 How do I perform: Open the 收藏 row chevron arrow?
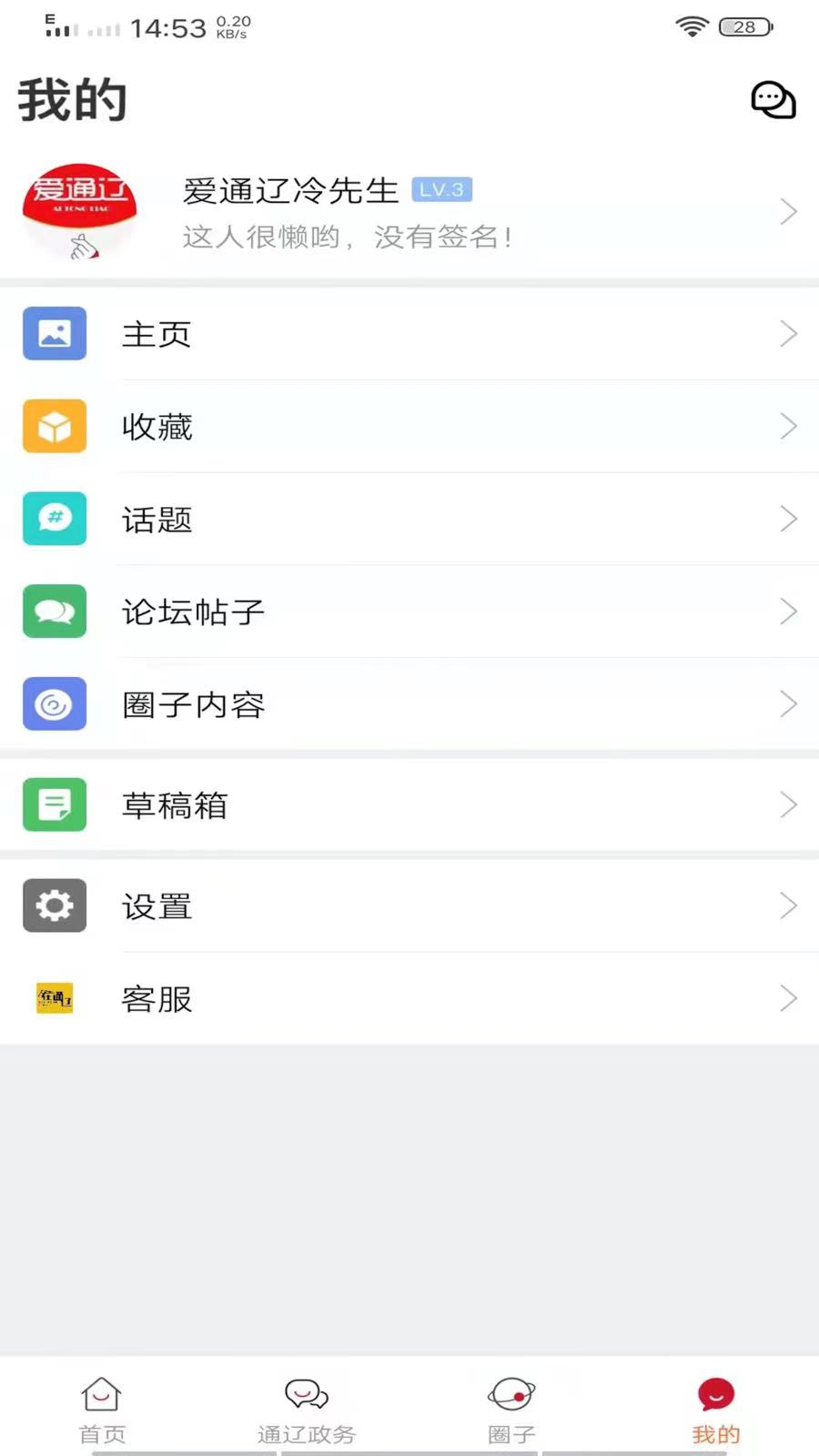tap(788, 426)
